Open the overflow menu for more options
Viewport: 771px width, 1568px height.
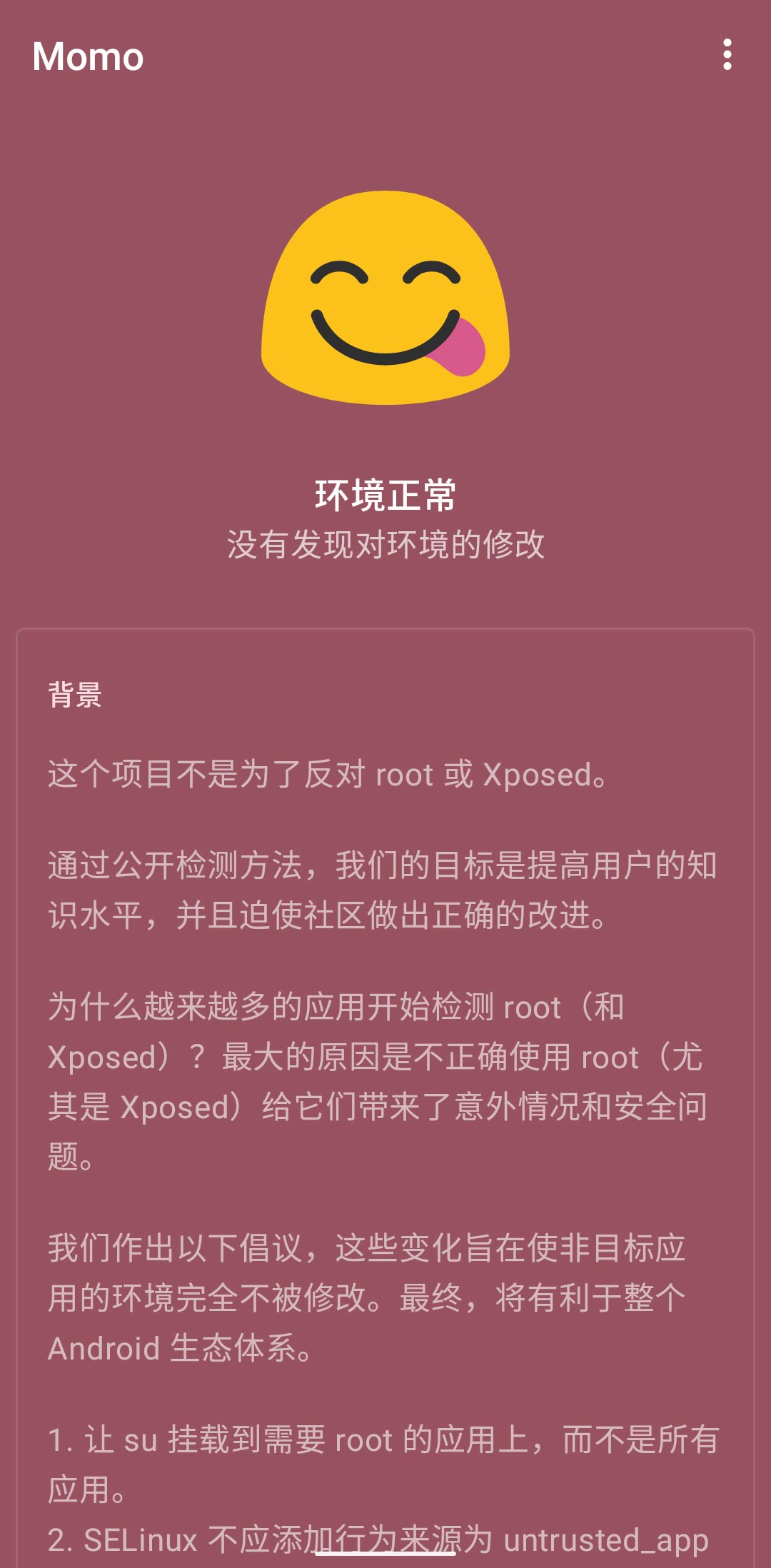tap(728, 56)
